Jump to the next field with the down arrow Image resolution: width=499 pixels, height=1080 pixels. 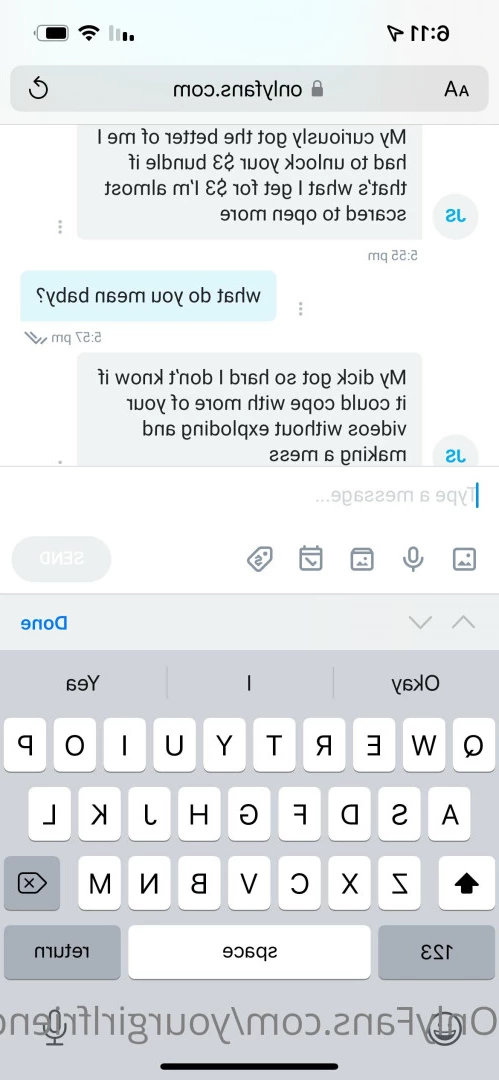click(420, 623)
